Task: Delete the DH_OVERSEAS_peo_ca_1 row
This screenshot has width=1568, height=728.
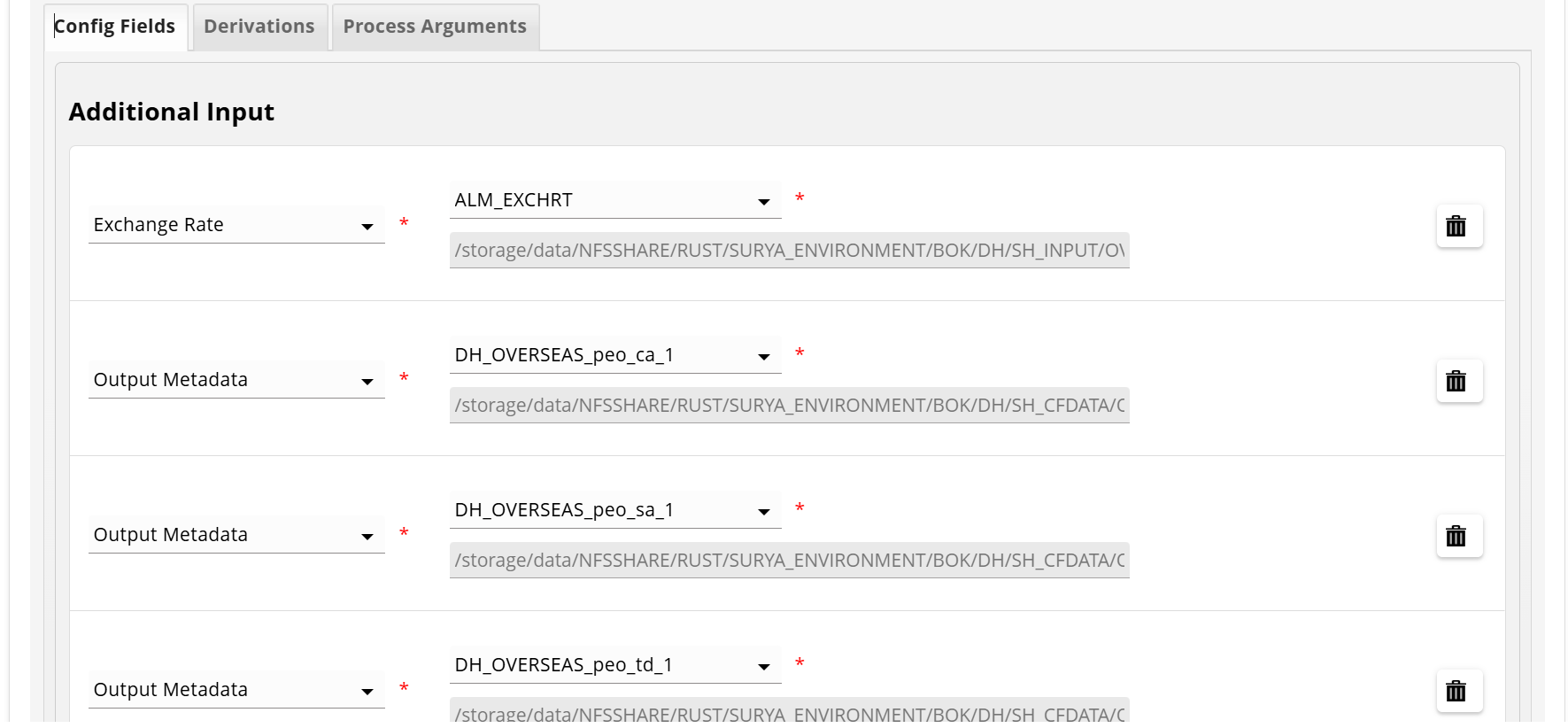Action: coord(1458,382)
